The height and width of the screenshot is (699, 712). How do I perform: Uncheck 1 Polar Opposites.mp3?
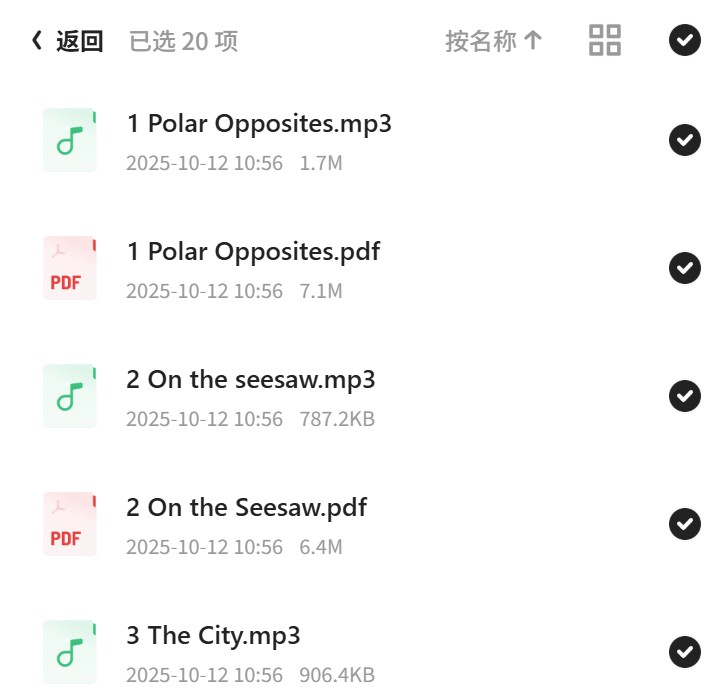click(684, 140)
